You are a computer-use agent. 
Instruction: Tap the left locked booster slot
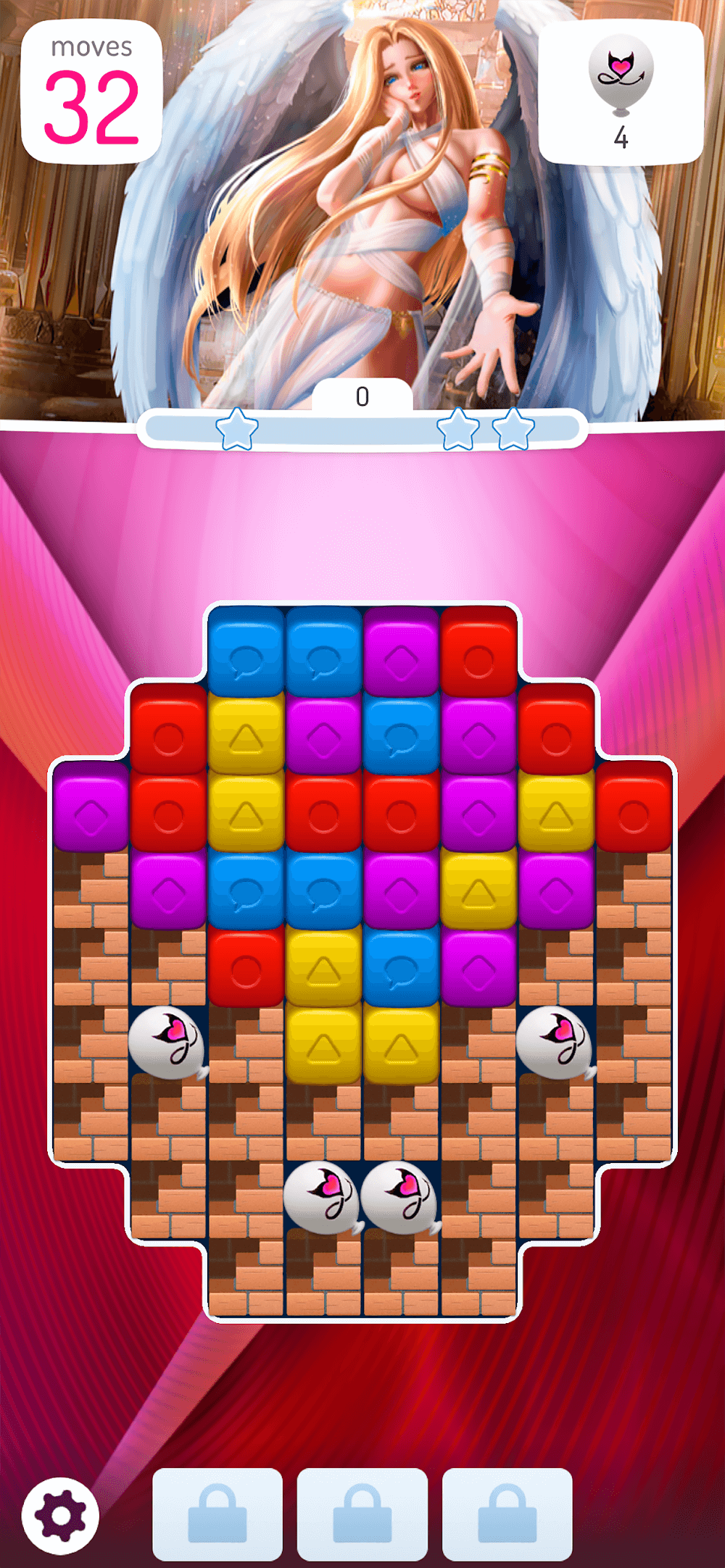tap(217, 1514)
